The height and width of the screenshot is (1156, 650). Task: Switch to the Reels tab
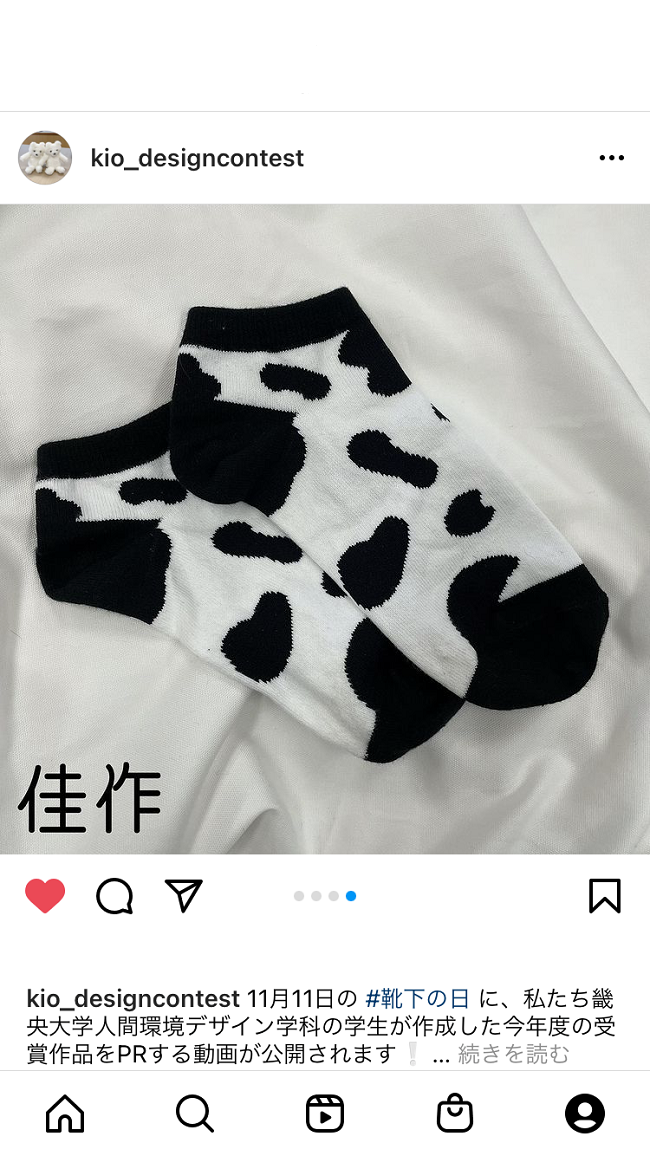point(325,1113)
